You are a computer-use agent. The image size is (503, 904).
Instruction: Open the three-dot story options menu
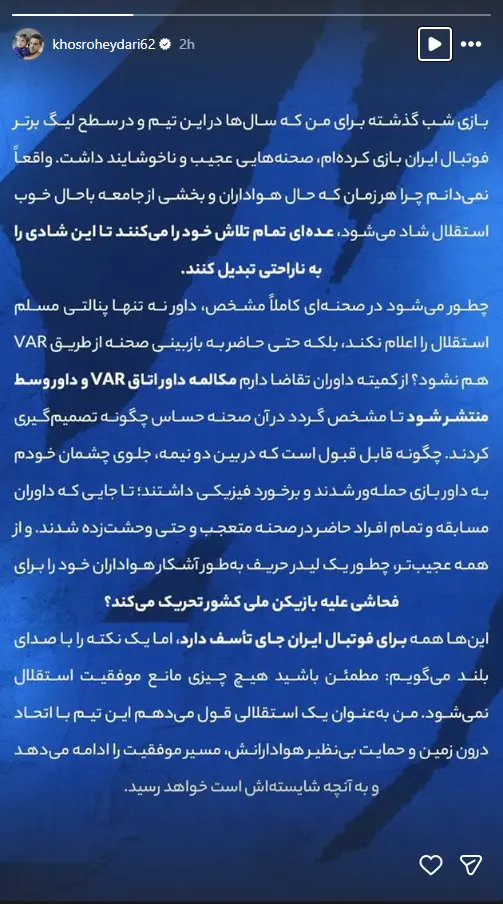[x=471, y=44]
